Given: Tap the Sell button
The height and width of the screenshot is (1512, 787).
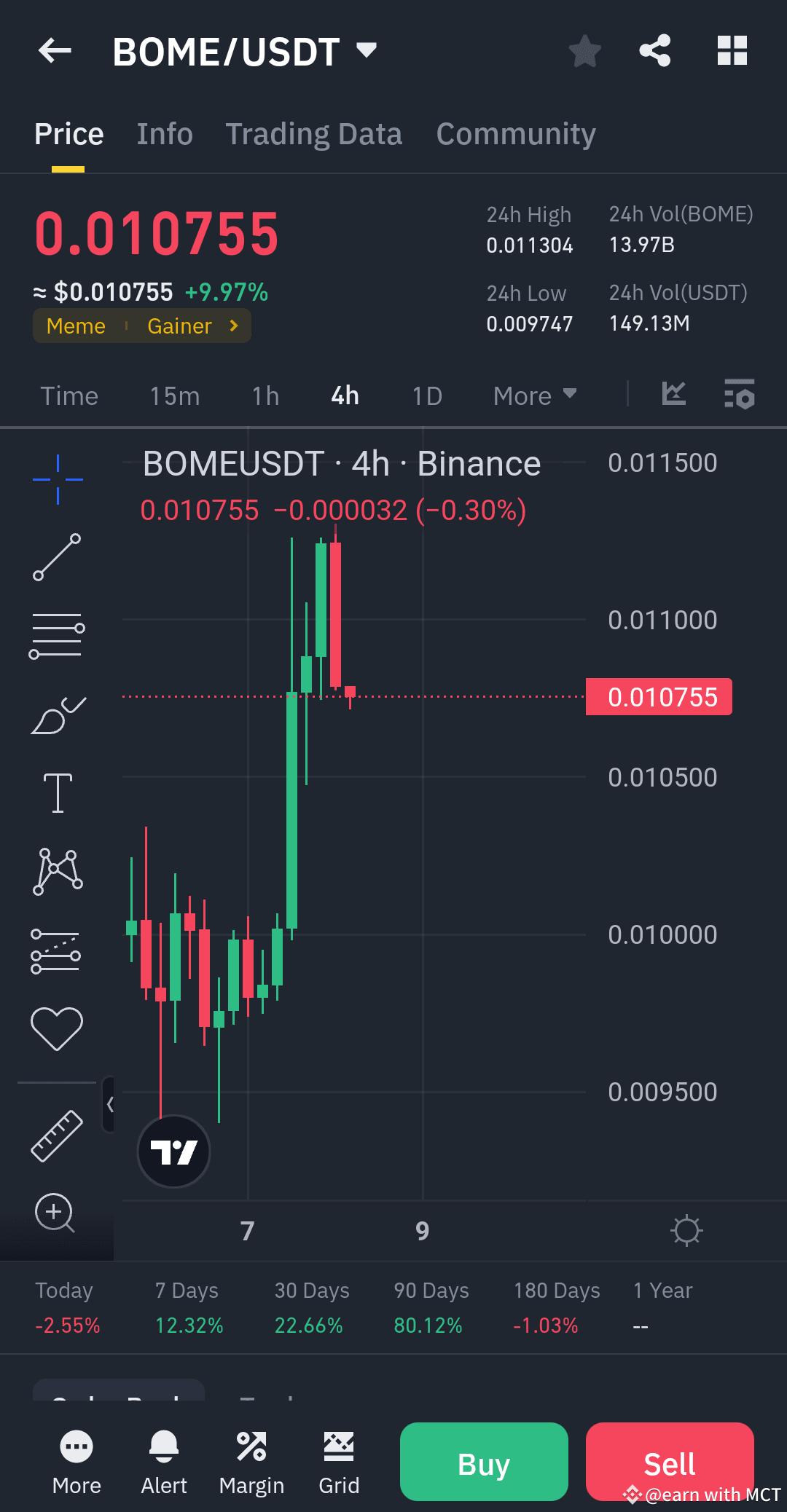Looking at the screenshot, I should pyautogui.click(x=668, y=1462).
